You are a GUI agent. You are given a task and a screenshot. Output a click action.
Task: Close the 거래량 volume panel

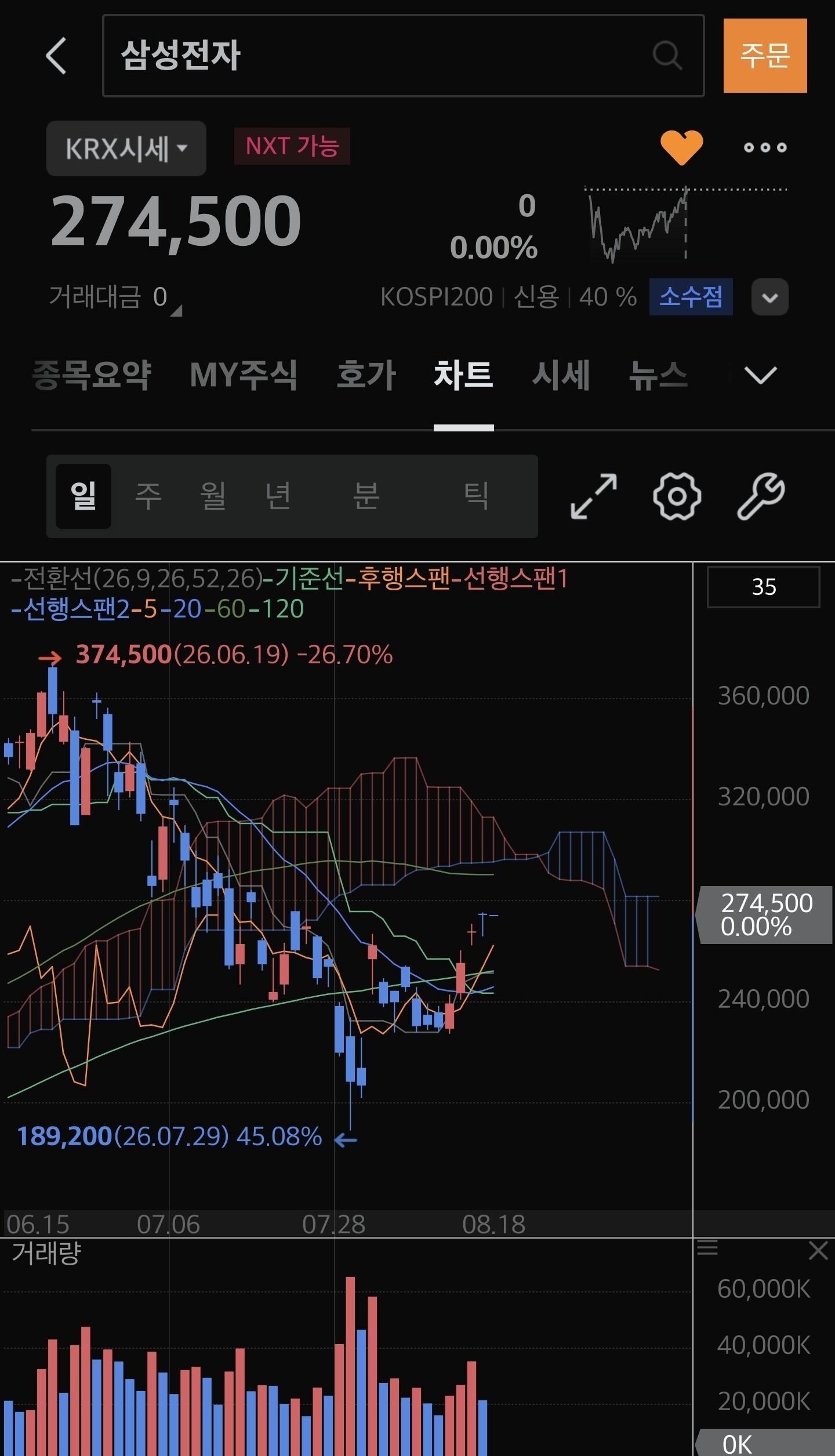click(818, 1251)
